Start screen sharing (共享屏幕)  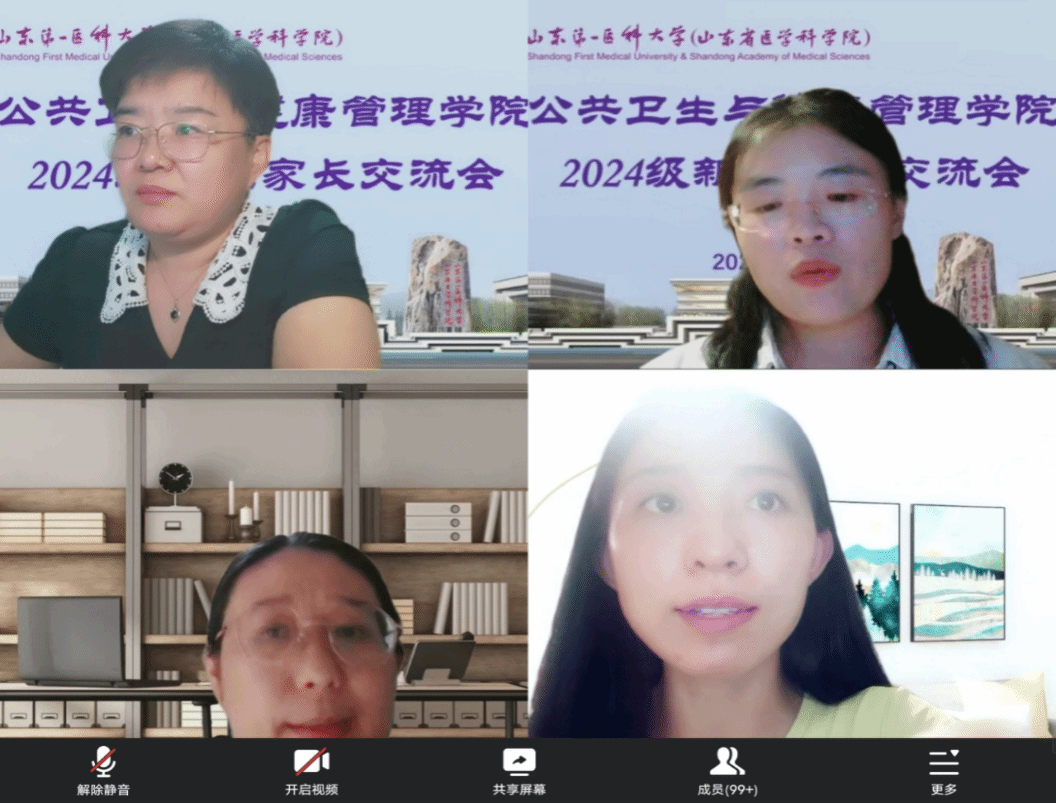[x=519, y=770]
